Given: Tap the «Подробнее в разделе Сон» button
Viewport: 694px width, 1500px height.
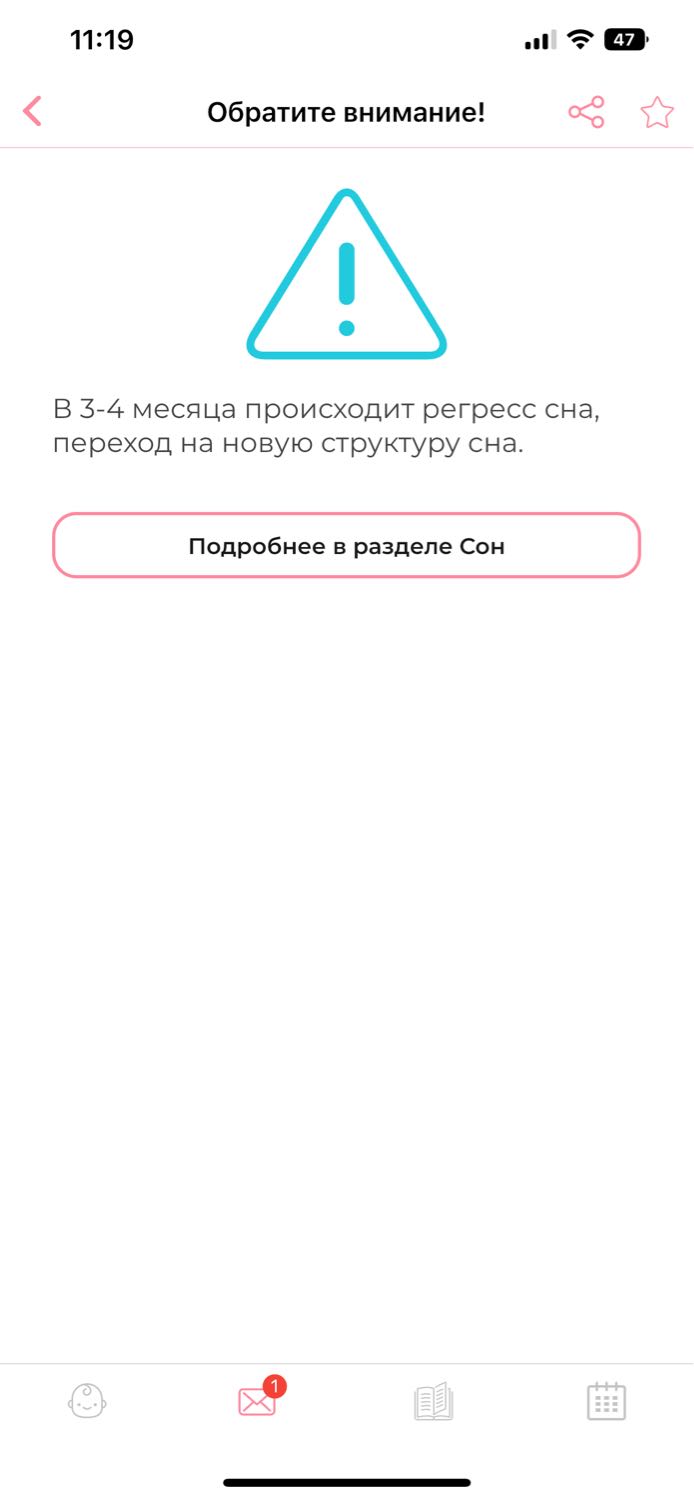Looking at the screenshot, I should coord(346,545).
